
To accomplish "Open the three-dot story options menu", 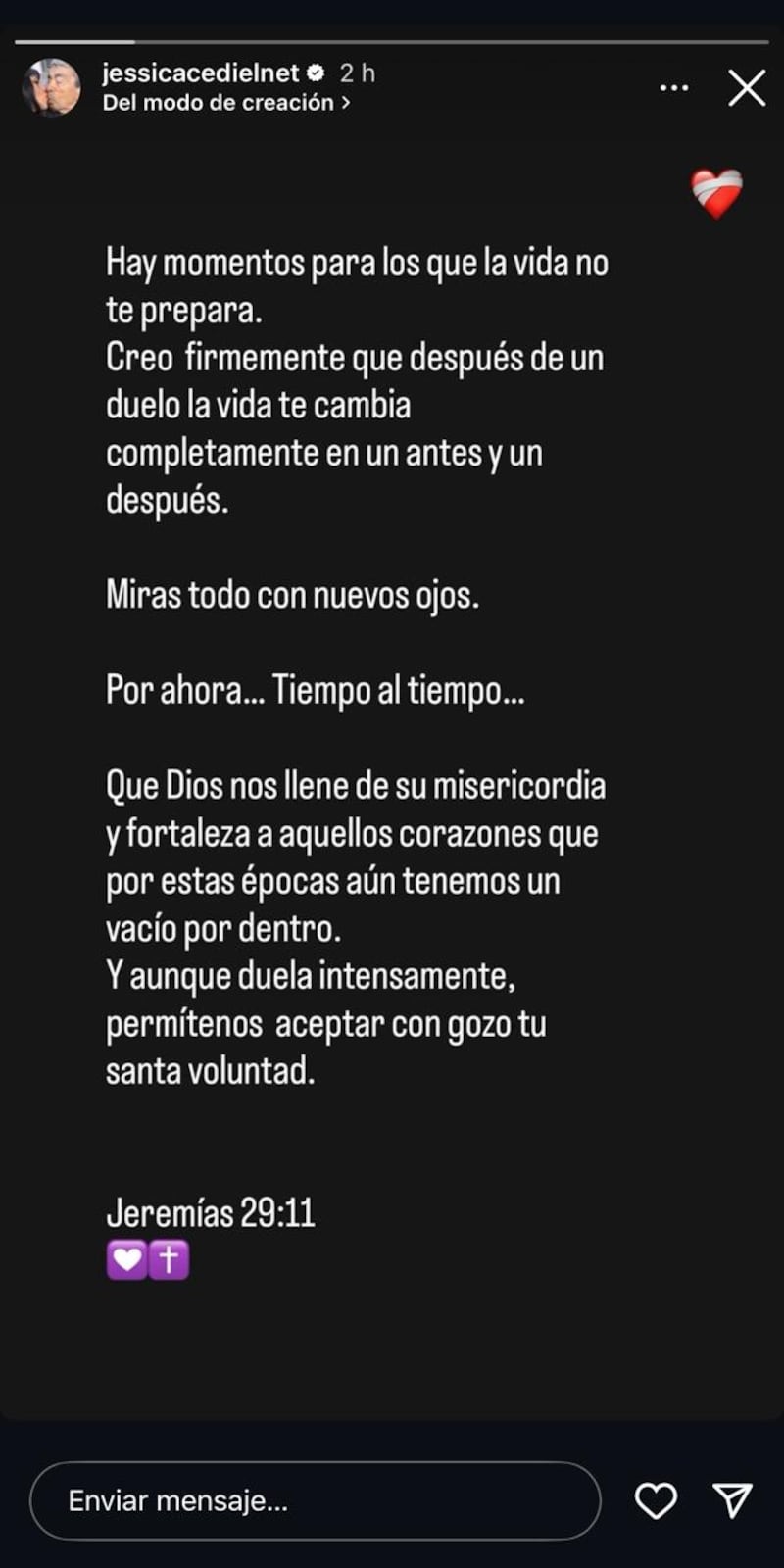I will [x=674, y=88].
